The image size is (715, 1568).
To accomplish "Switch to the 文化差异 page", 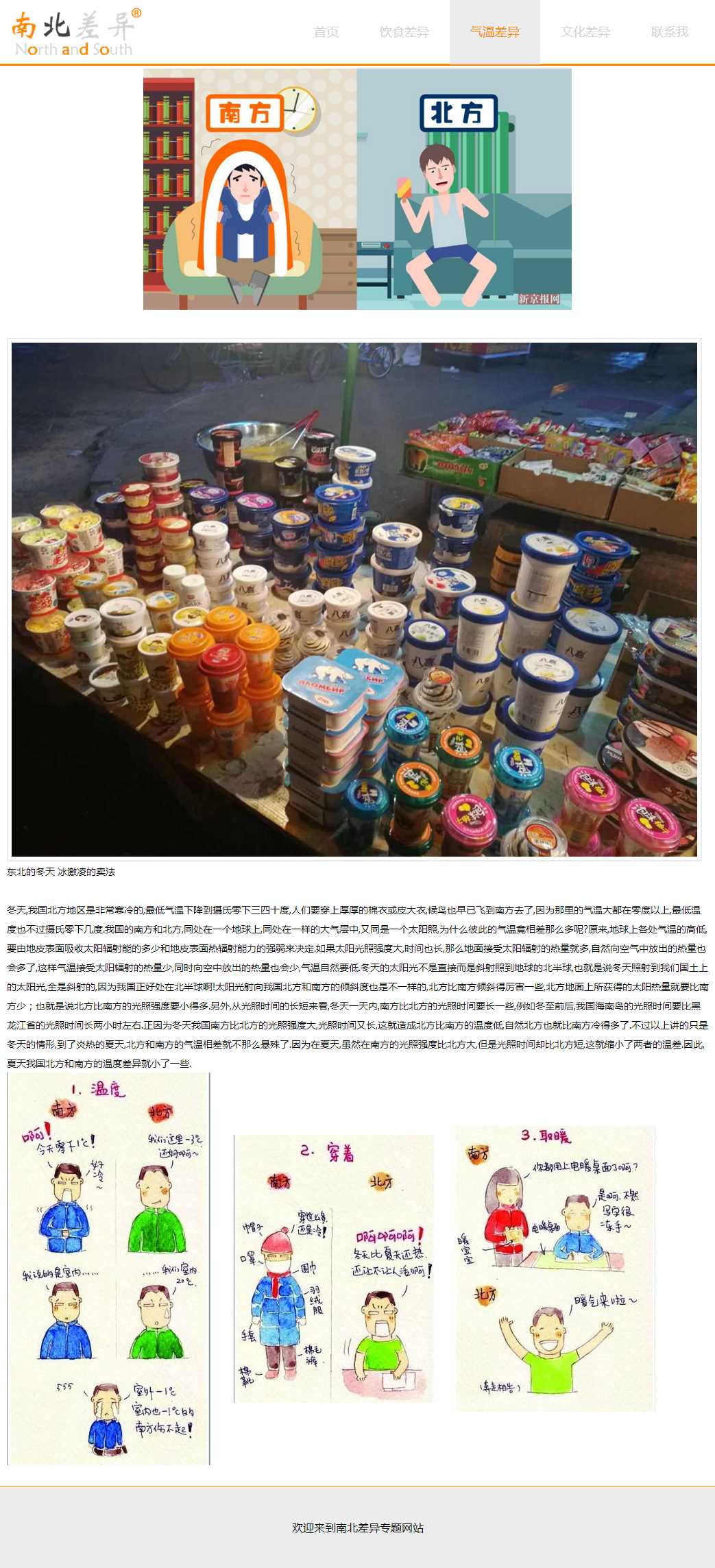I will click(585, 32).
